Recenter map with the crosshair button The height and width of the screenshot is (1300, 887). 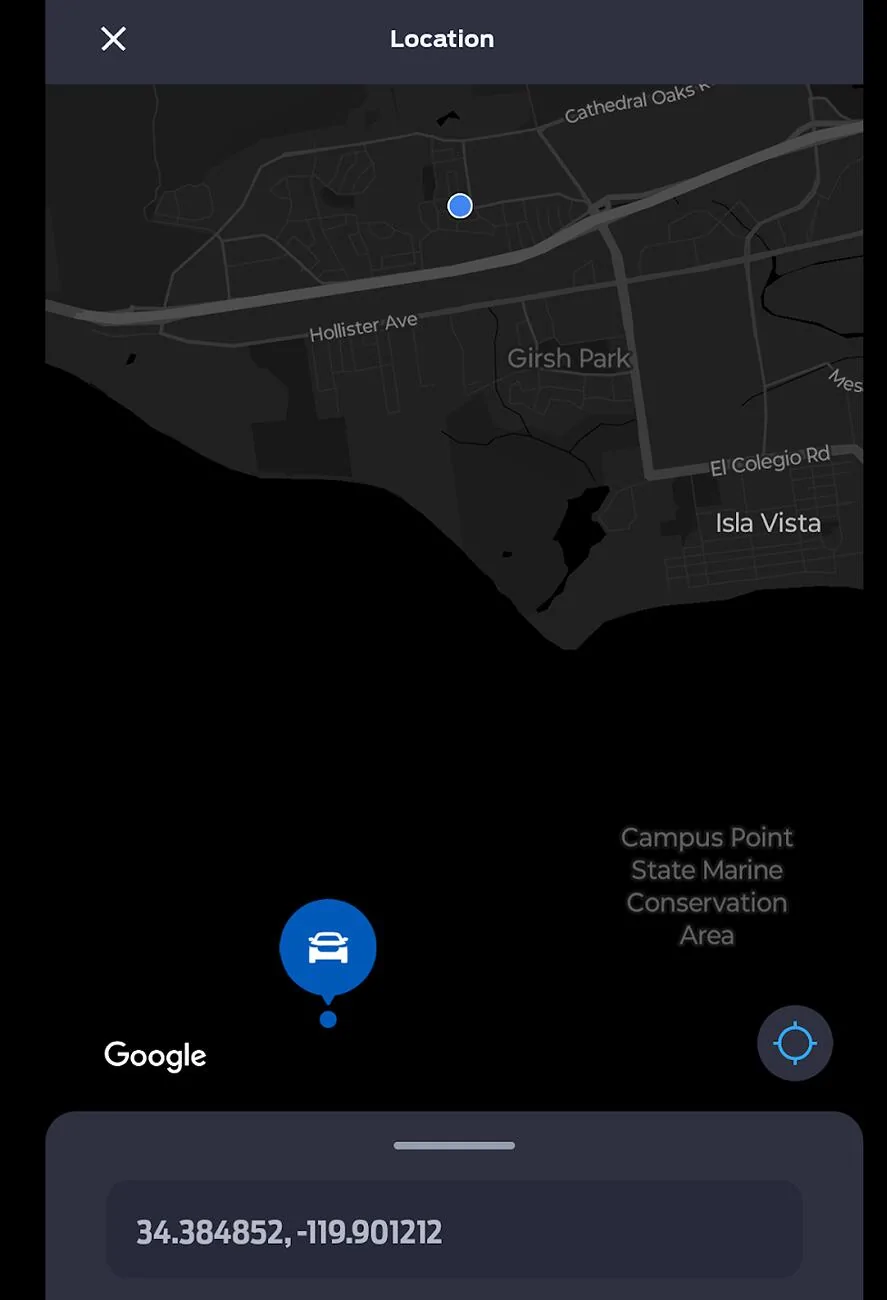point(795,1043)
